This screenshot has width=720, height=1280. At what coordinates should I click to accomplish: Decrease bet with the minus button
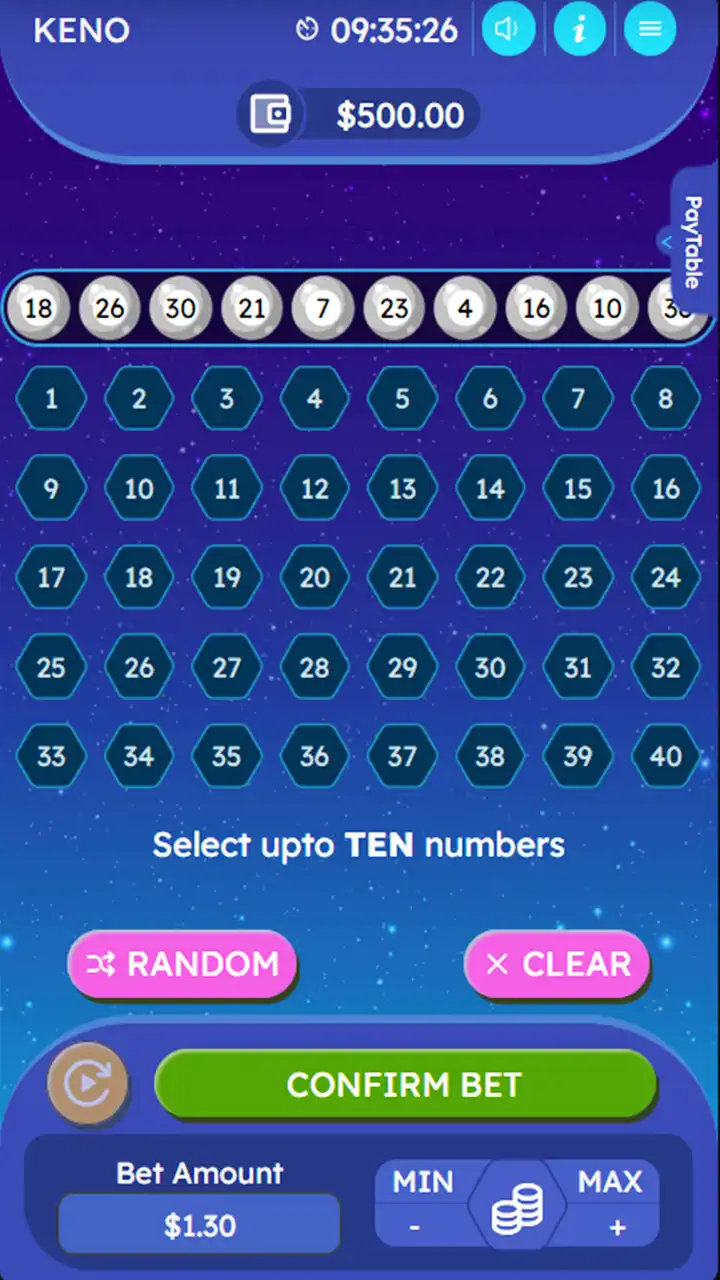click(415, 1227)
